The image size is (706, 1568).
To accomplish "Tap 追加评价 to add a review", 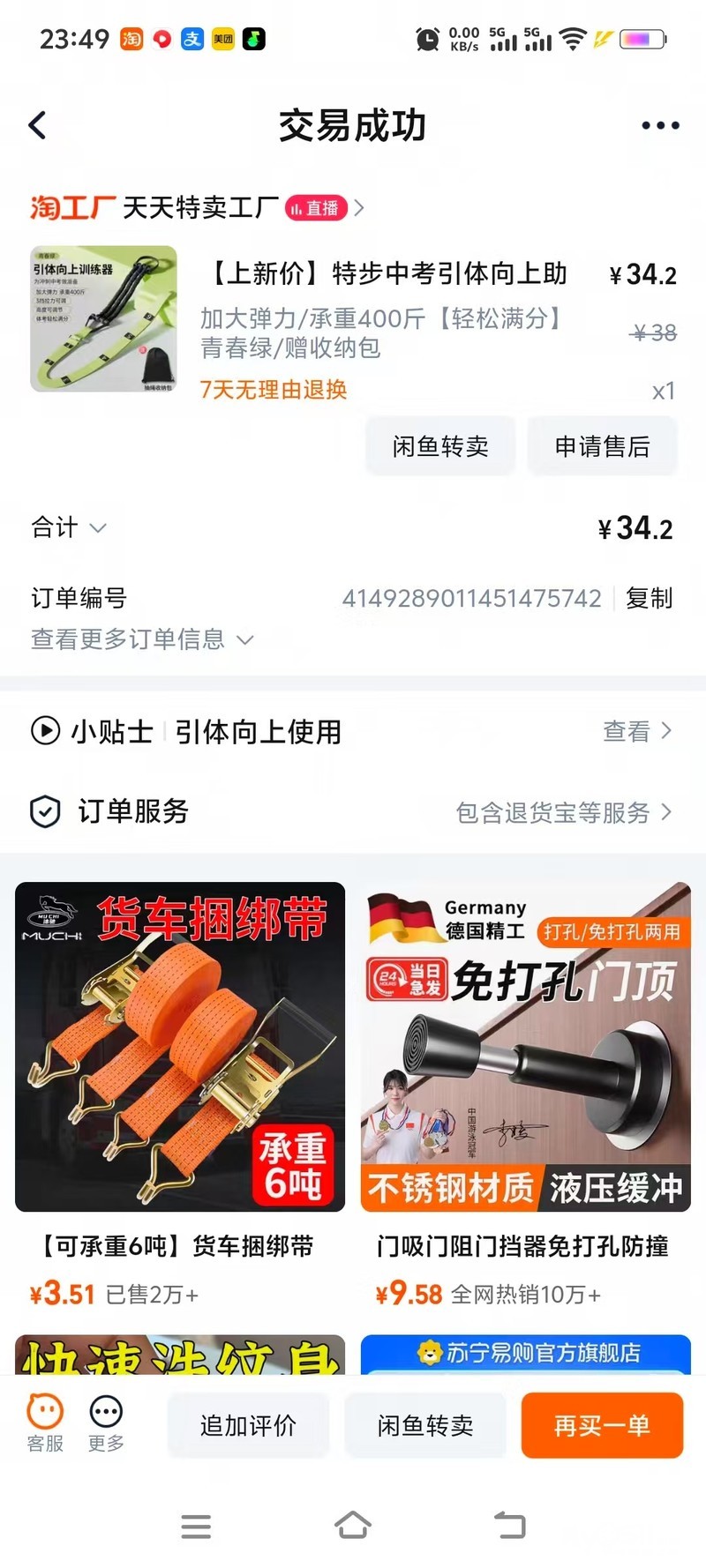I will point(248,1425).
